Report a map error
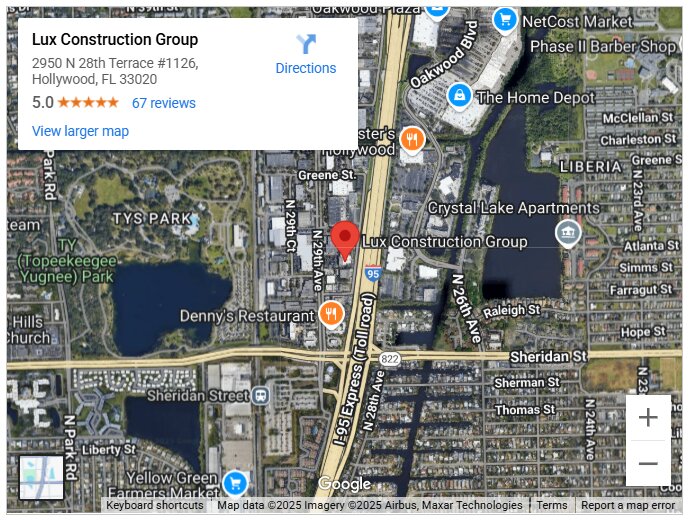 628,506
